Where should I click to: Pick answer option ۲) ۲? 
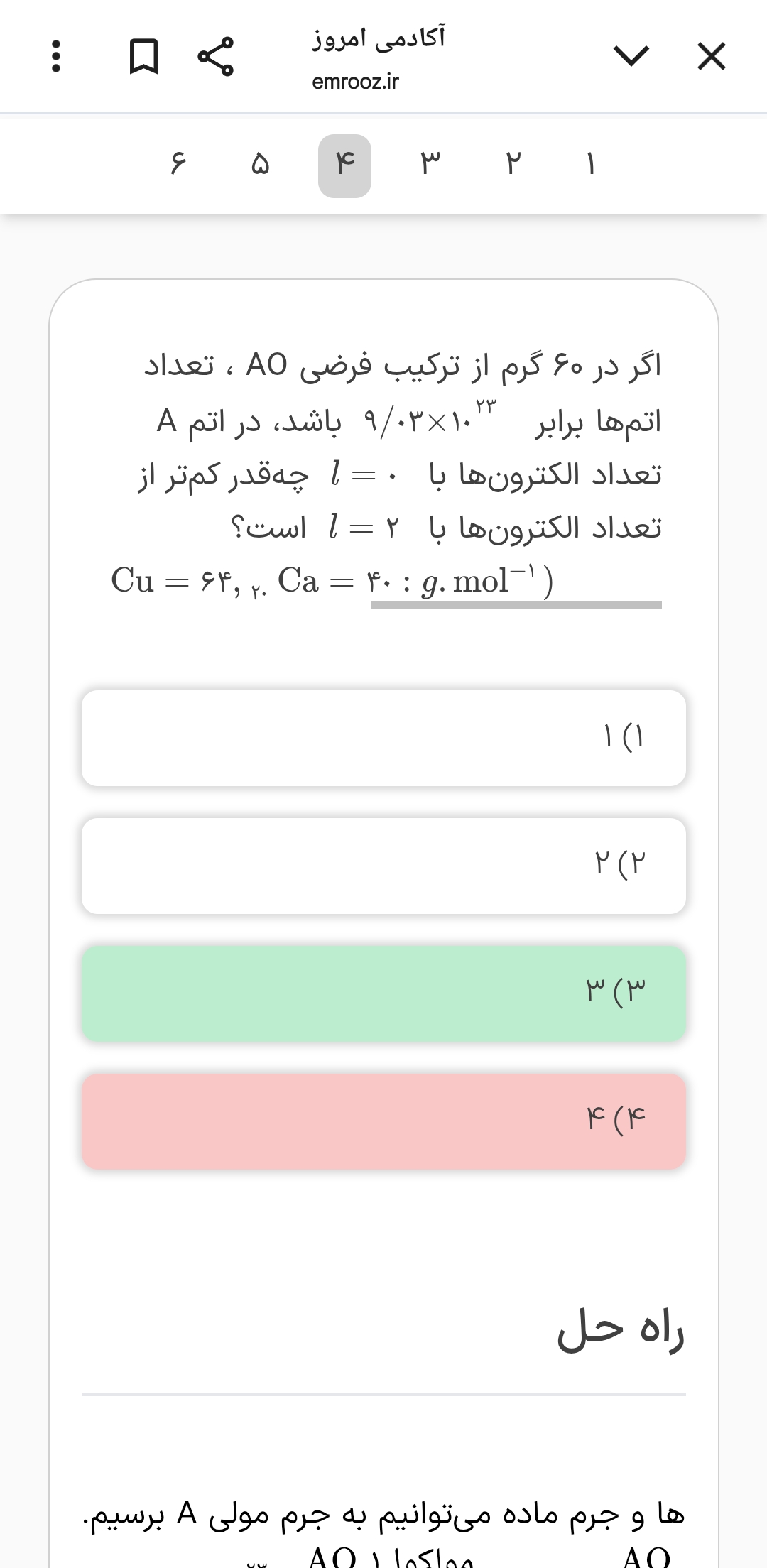click(x=383, y=866)
